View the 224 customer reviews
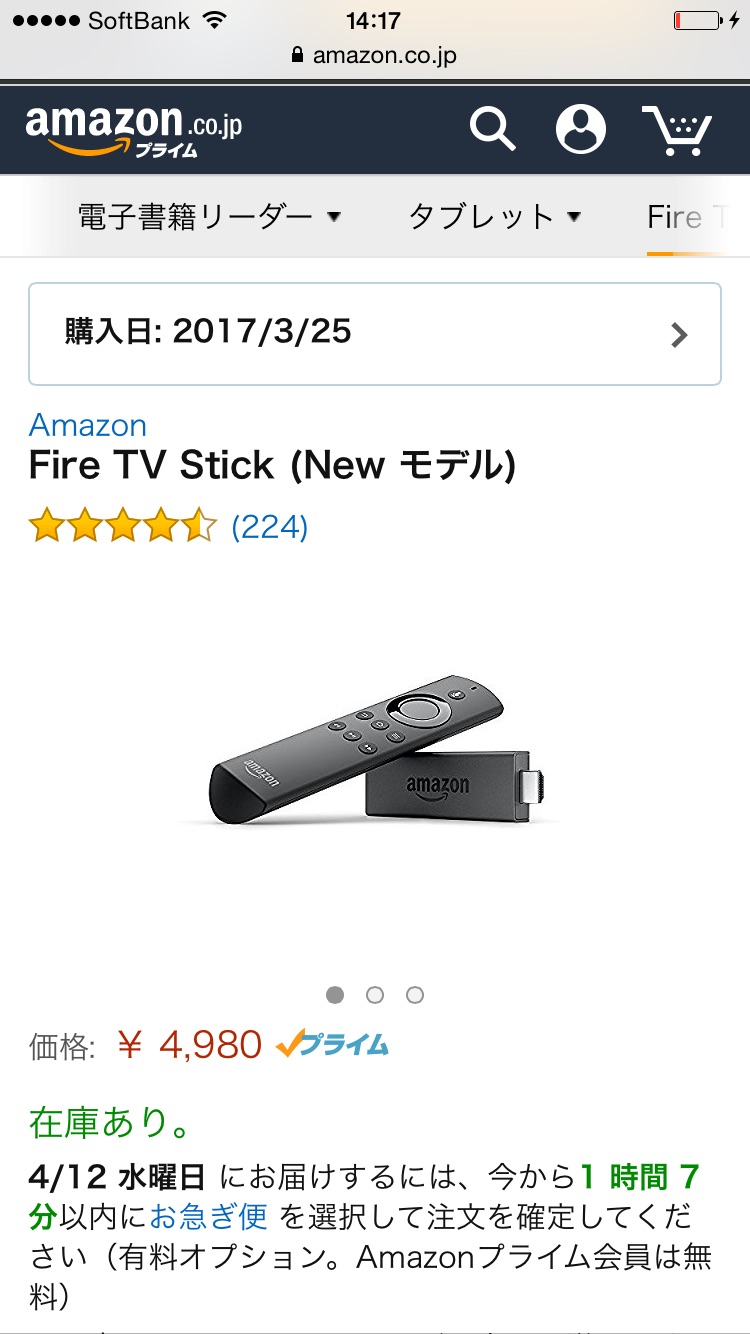This screenshot has height=1334, width=750. (269, 526)
